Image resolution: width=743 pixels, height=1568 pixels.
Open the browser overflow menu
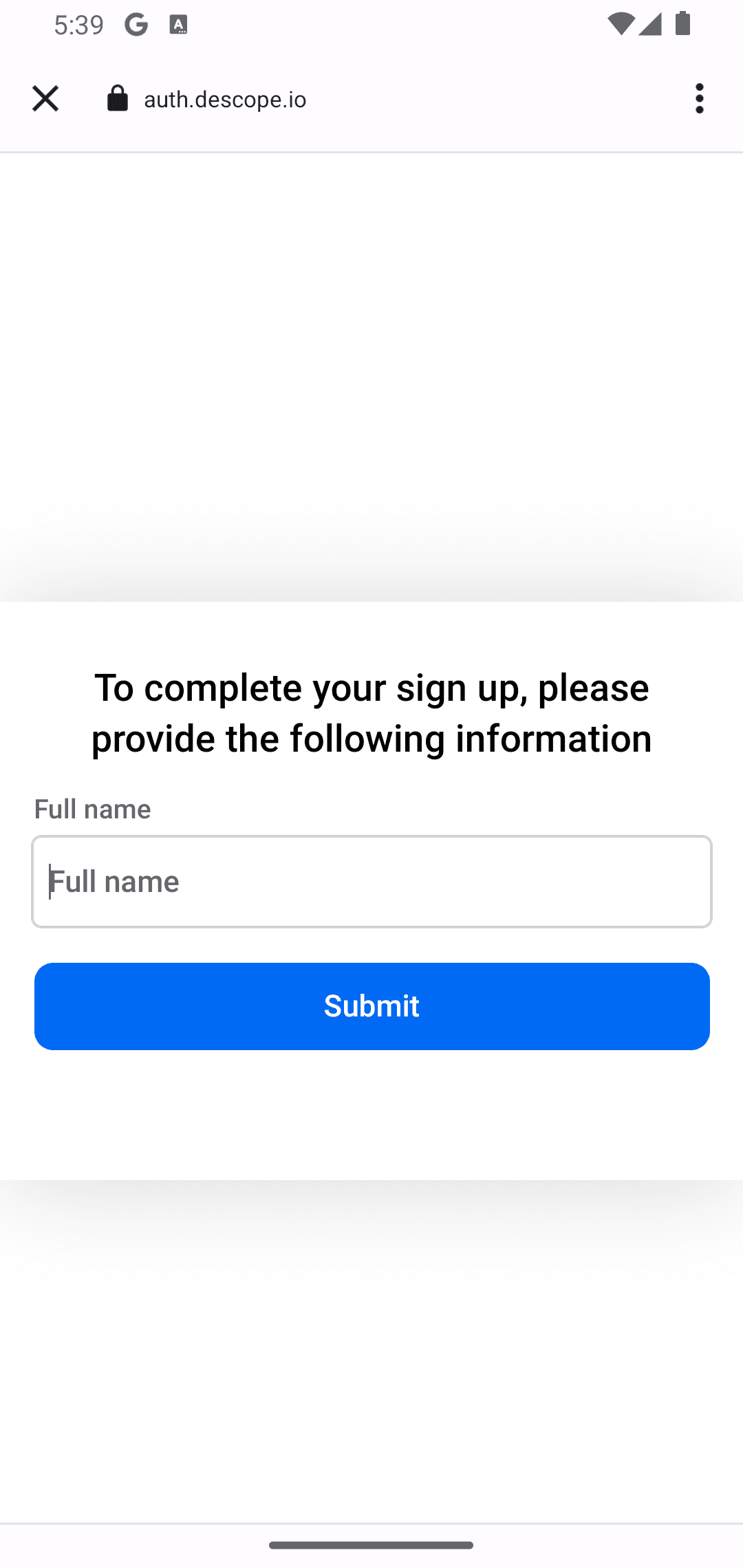click(x=700, y=98)
